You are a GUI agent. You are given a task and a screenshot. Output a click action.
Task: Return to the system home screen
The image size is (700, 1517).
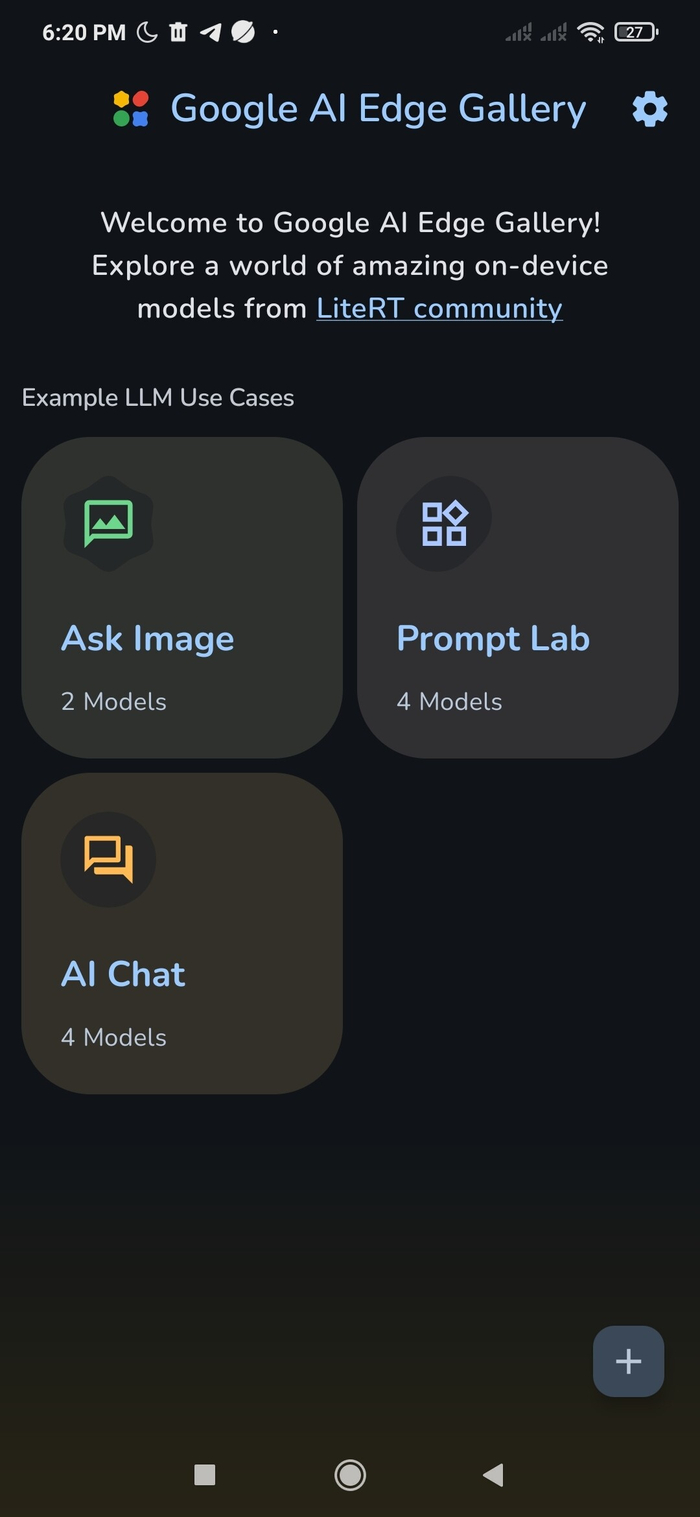pyautogui.click(x=350, y=1474)
